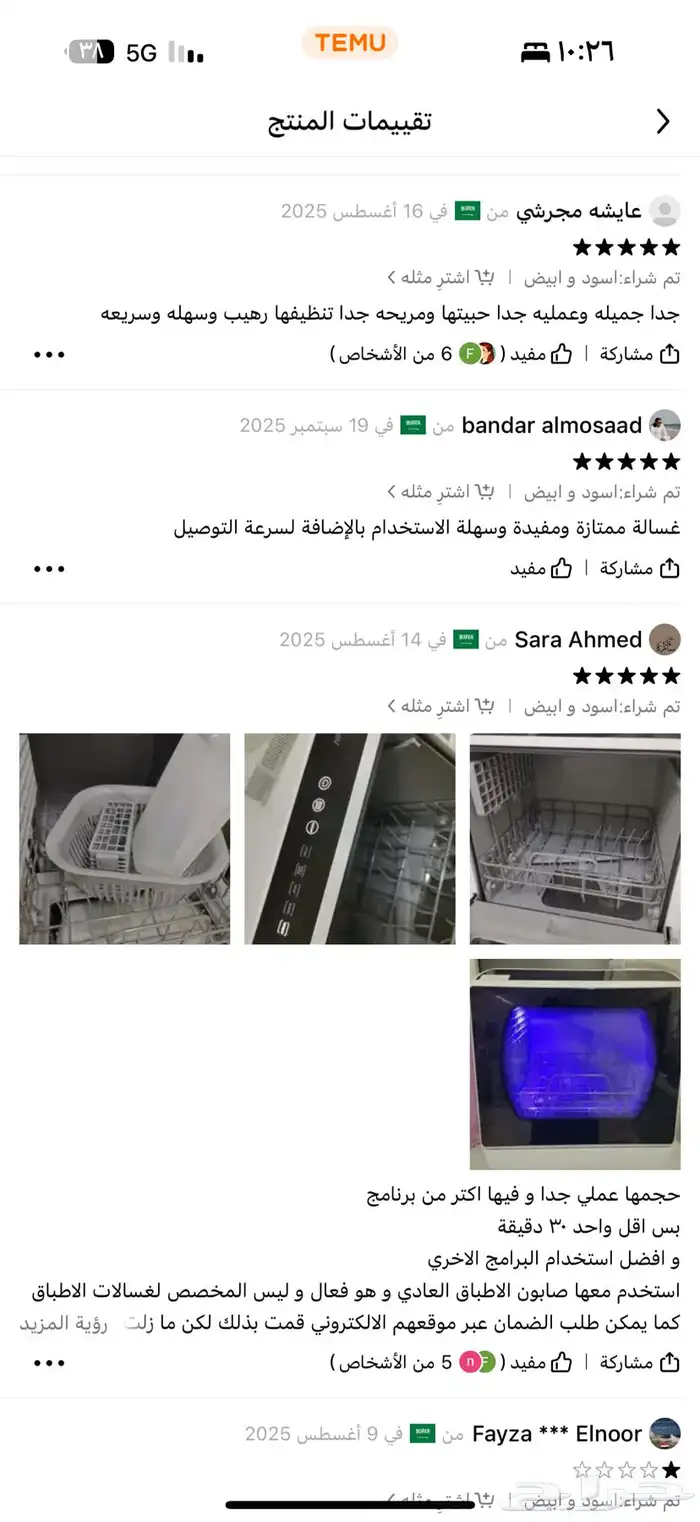Open more options on Sara Ahmed's review

(49, 1362)
